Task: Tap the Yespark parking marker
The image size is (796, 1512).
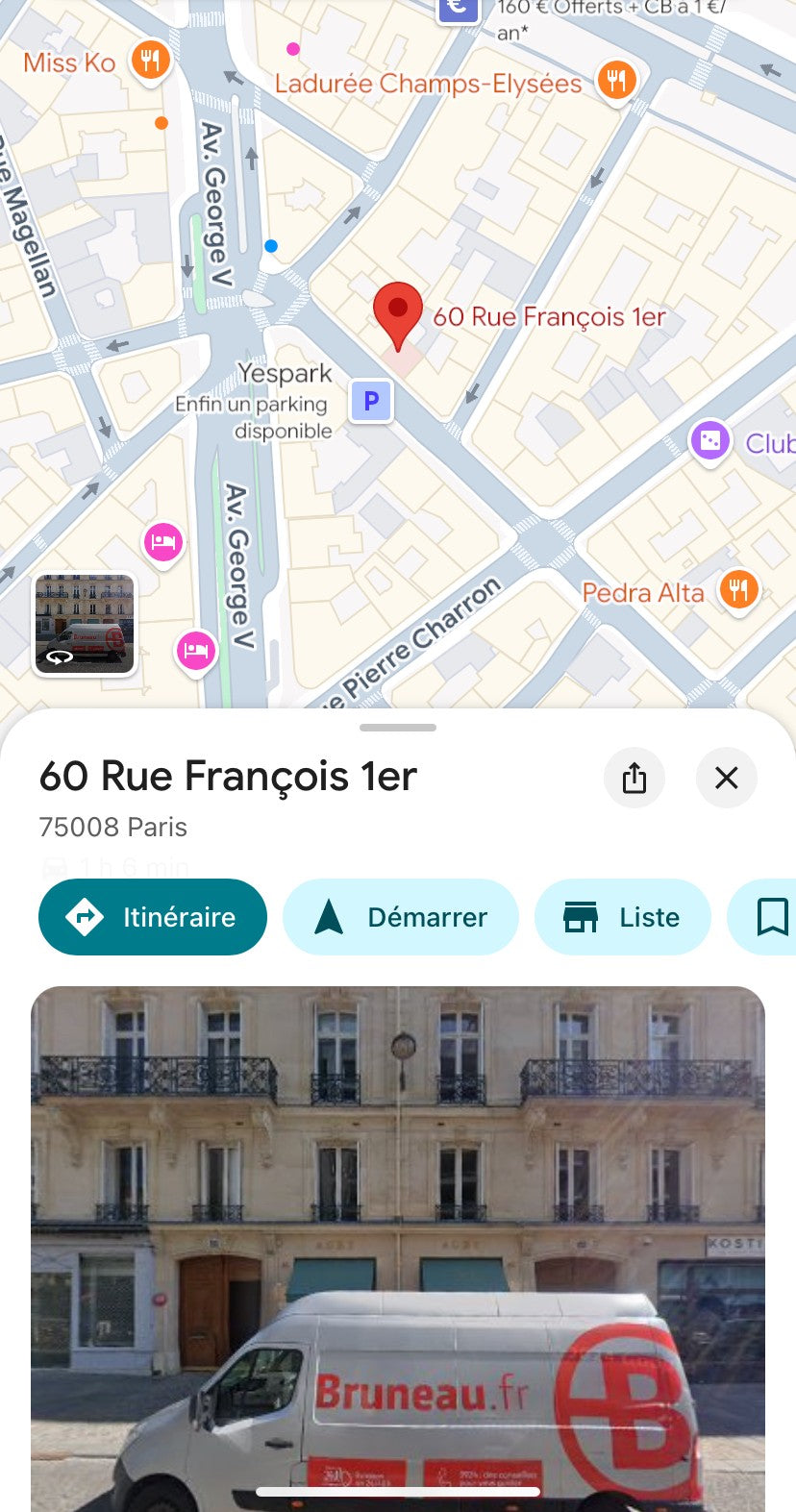Action: tap(371, 401)
